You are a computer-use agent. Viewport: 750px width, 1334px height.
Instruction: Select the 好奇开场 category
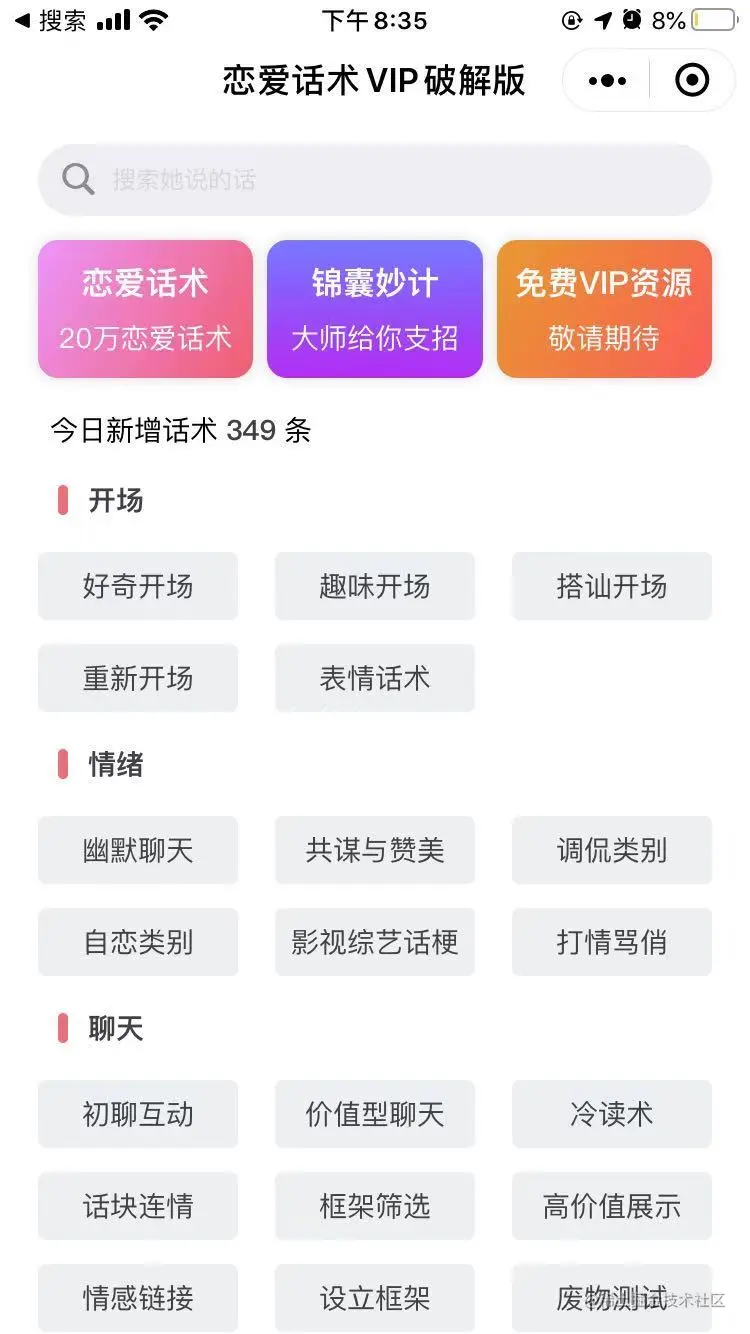coord(138,586)
